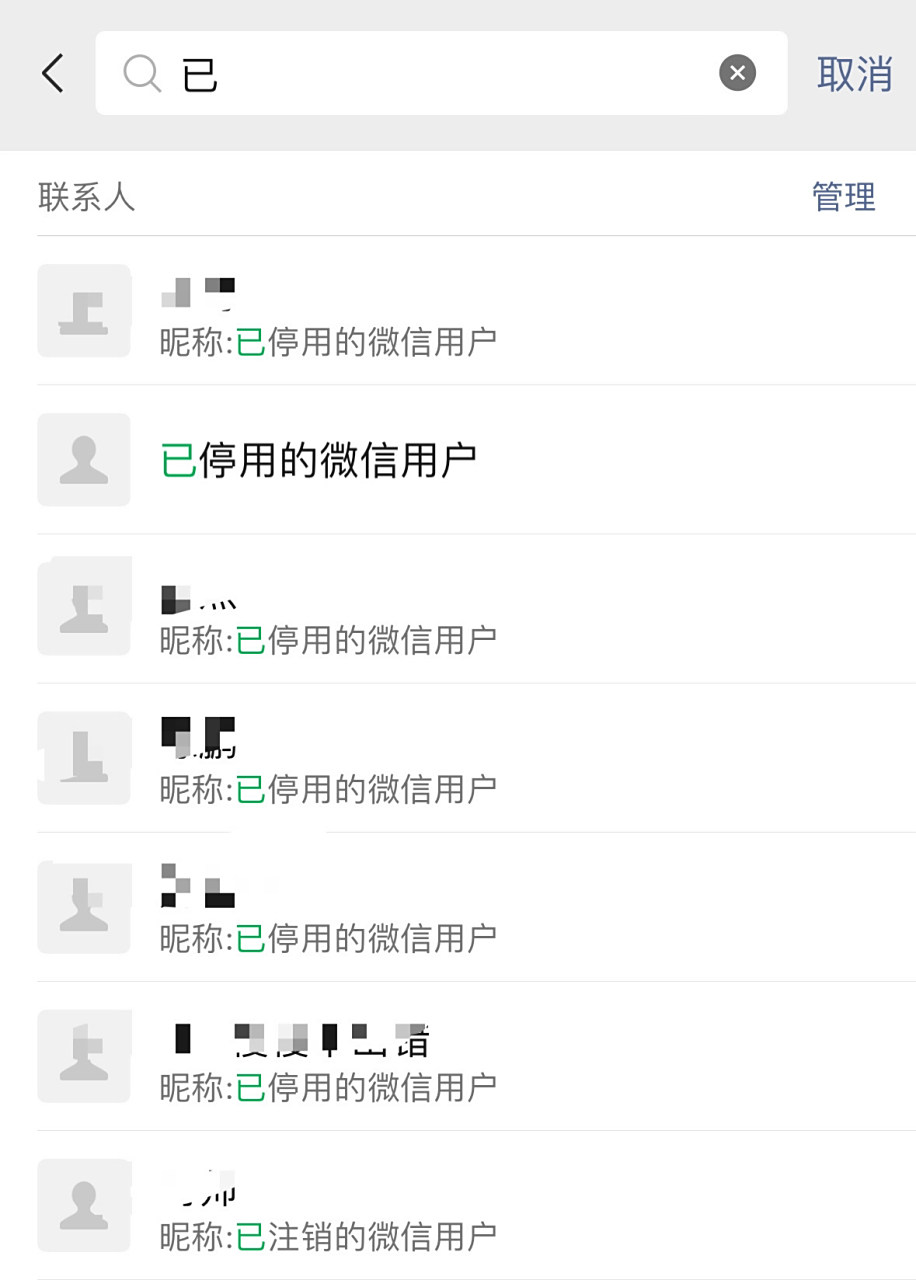This screenshot has height=1280, width=916.
Task: Open the first search result row
Action: pyautogui.click(x=450, y=311)
